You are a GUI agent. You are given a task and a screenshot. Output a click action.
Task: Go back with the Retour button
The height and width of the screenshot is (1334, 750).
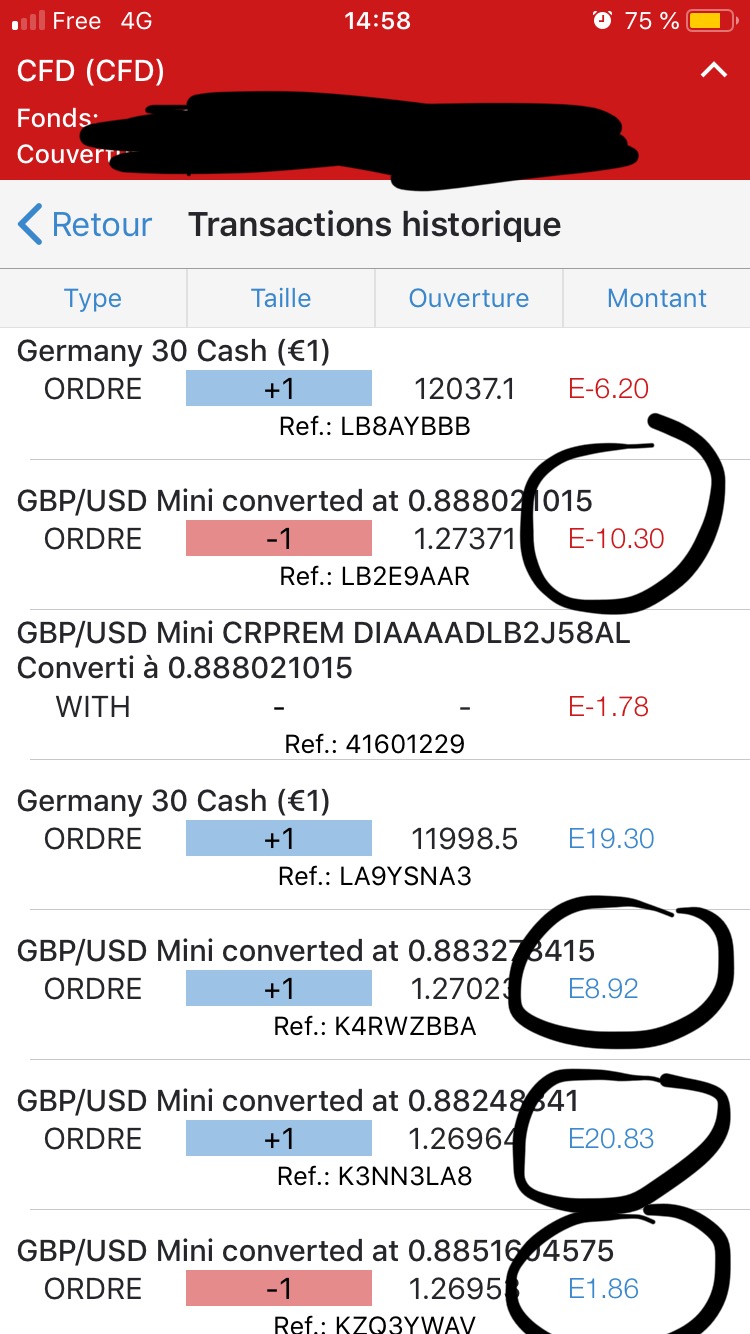(86, 224)
